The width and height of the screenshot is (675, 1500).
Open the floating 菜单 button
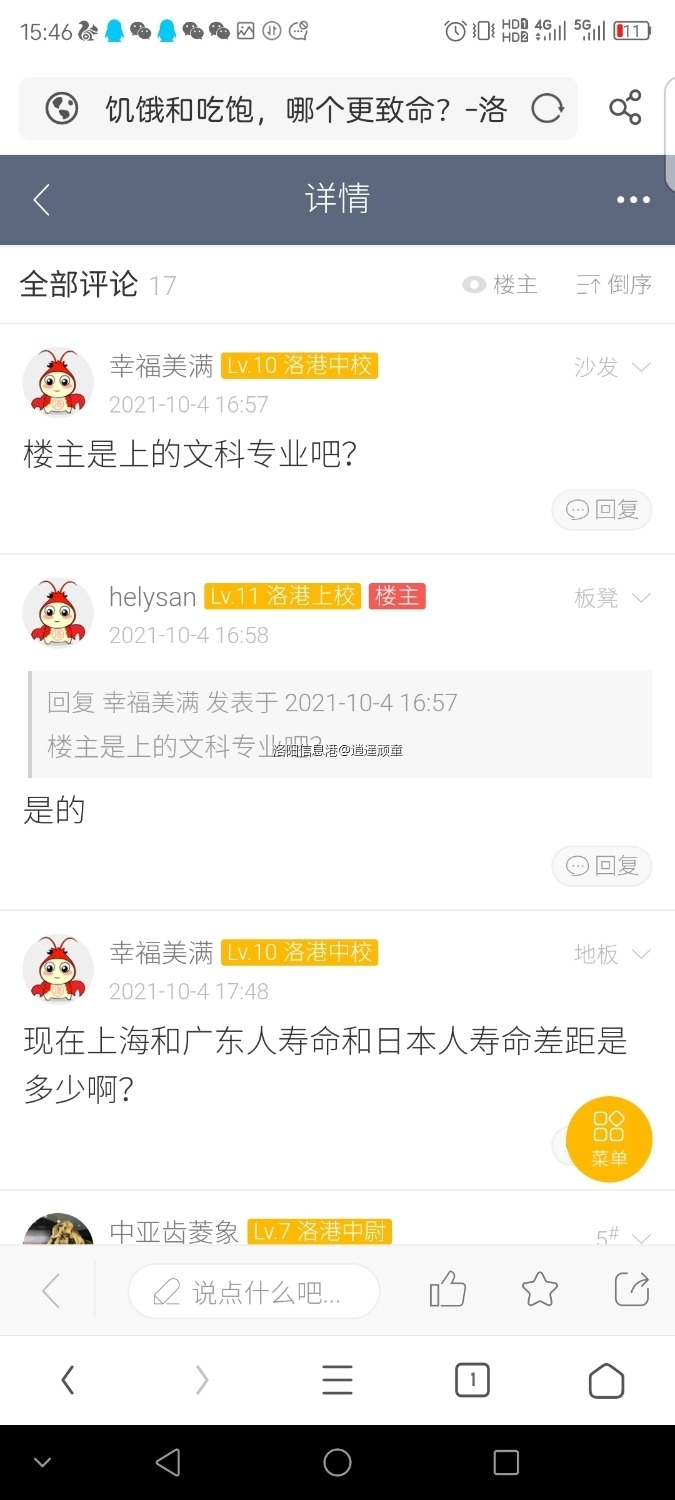click(x=609, y=1139)
